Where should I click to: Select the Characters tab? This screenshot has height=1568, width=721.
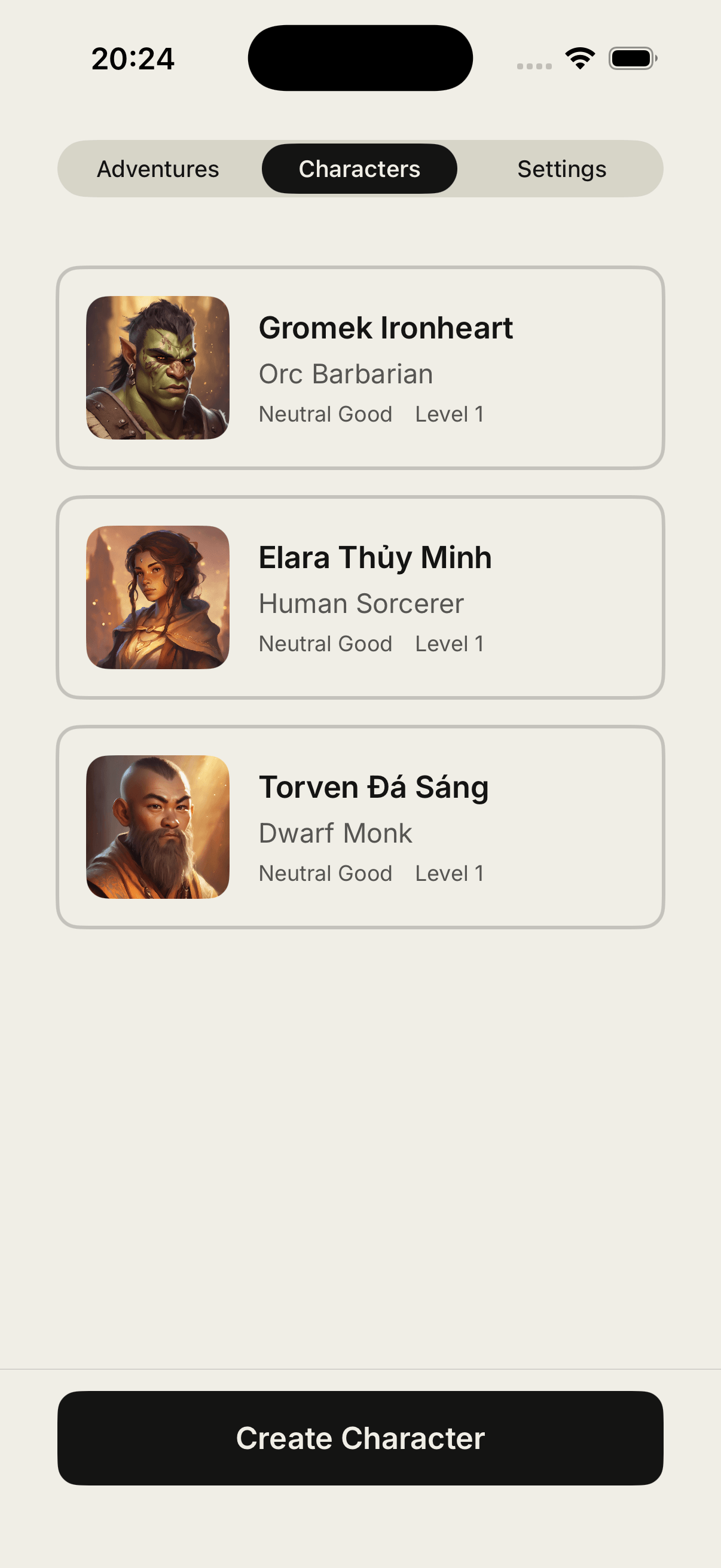359,169
